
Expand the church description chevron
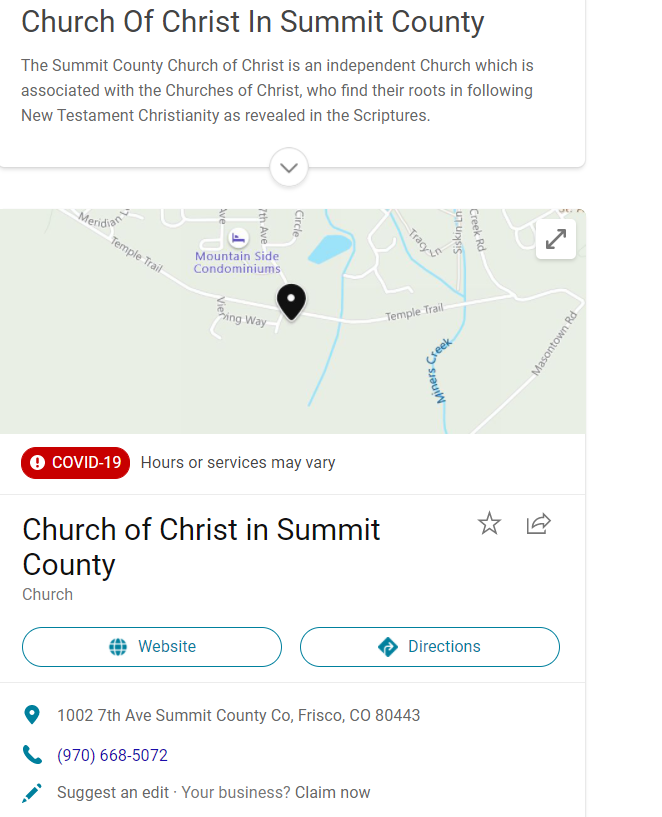(x=289, y=168)
